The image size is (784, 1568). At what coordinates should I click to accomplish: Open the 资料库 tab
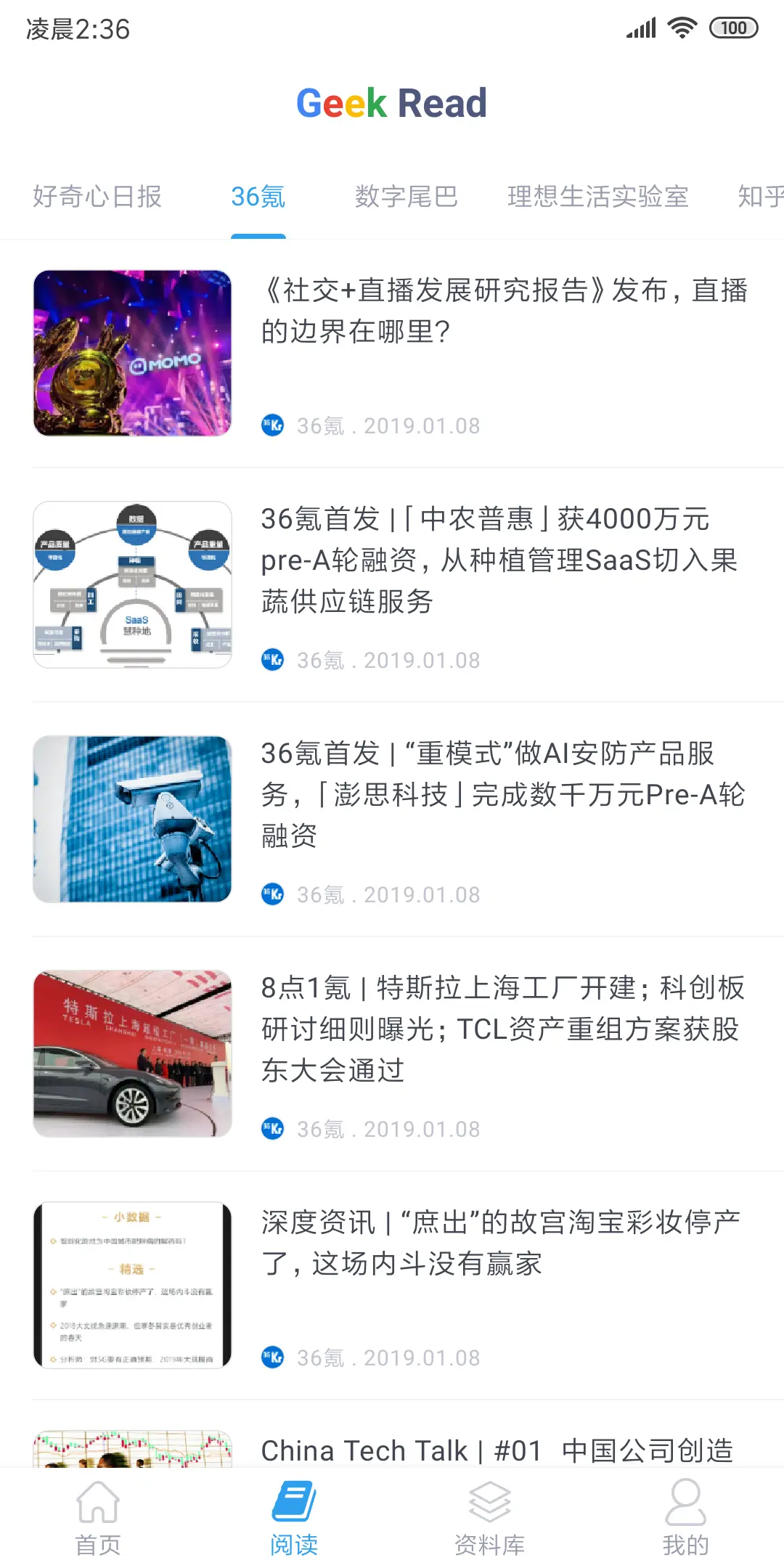(x=490, y=1517)
